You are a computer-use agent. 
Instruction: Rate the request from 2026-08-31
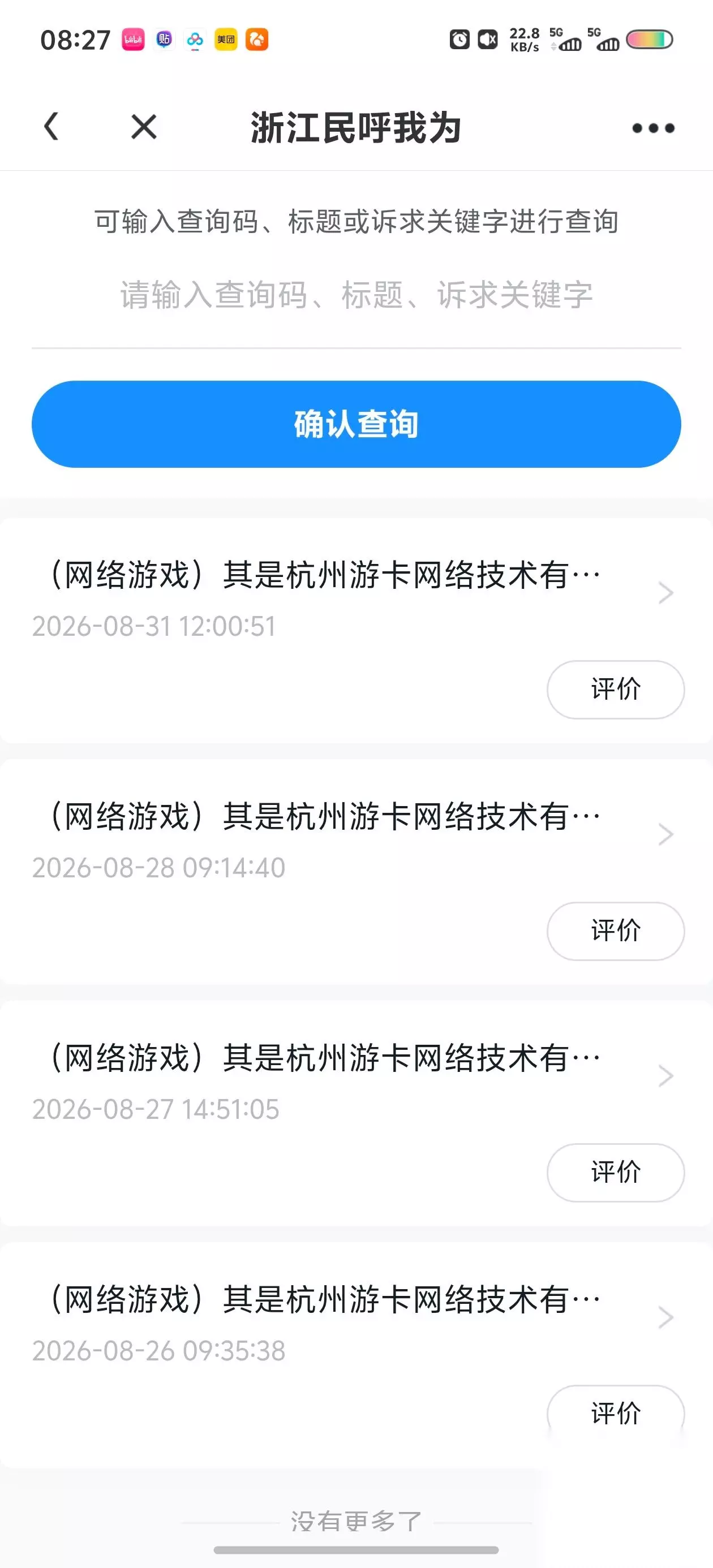pyautogui.click(x=616, y=690)
